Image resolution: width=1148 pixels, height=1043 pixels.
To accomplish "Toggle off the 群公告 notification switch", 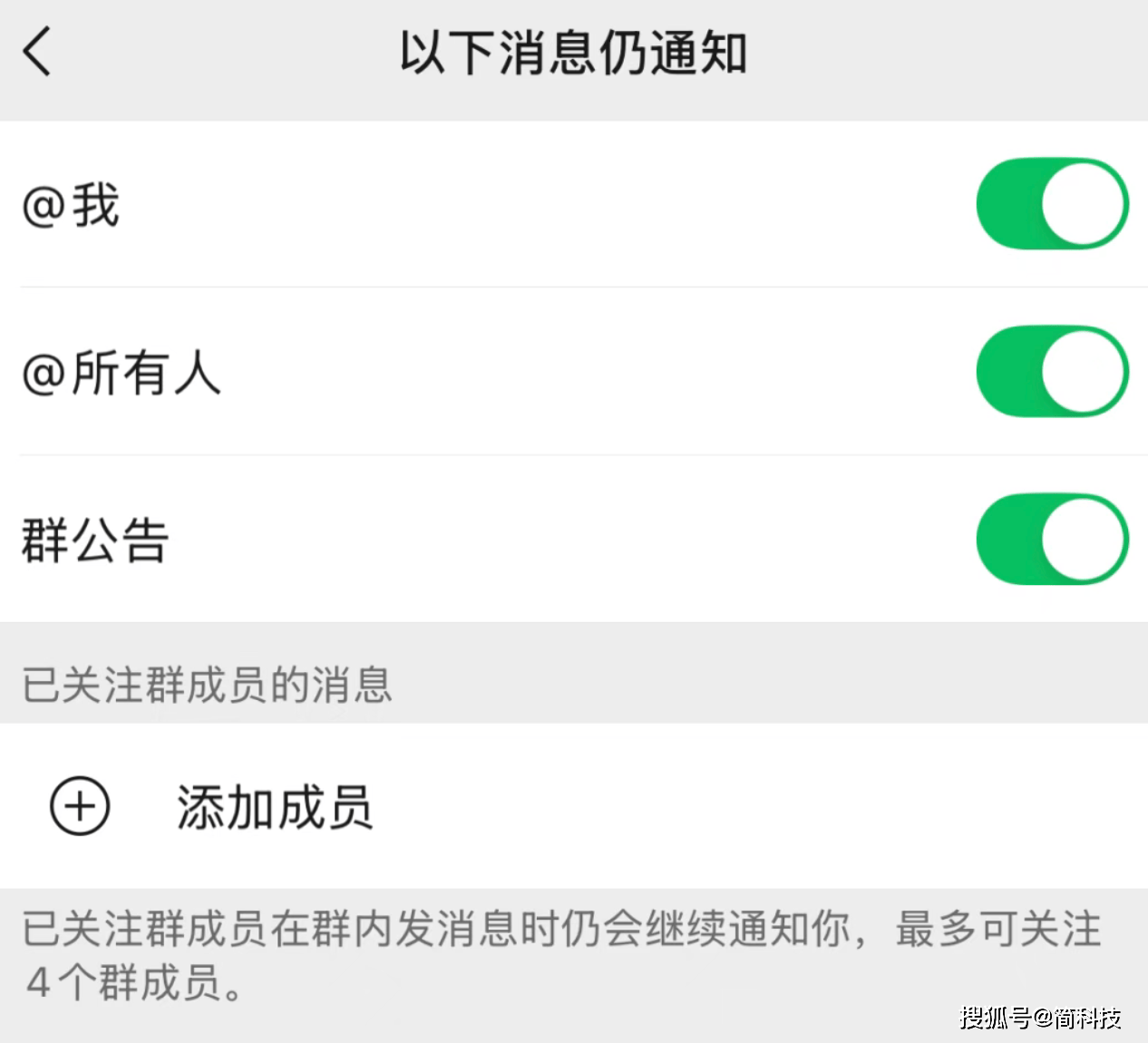I will pos(1052,540).
